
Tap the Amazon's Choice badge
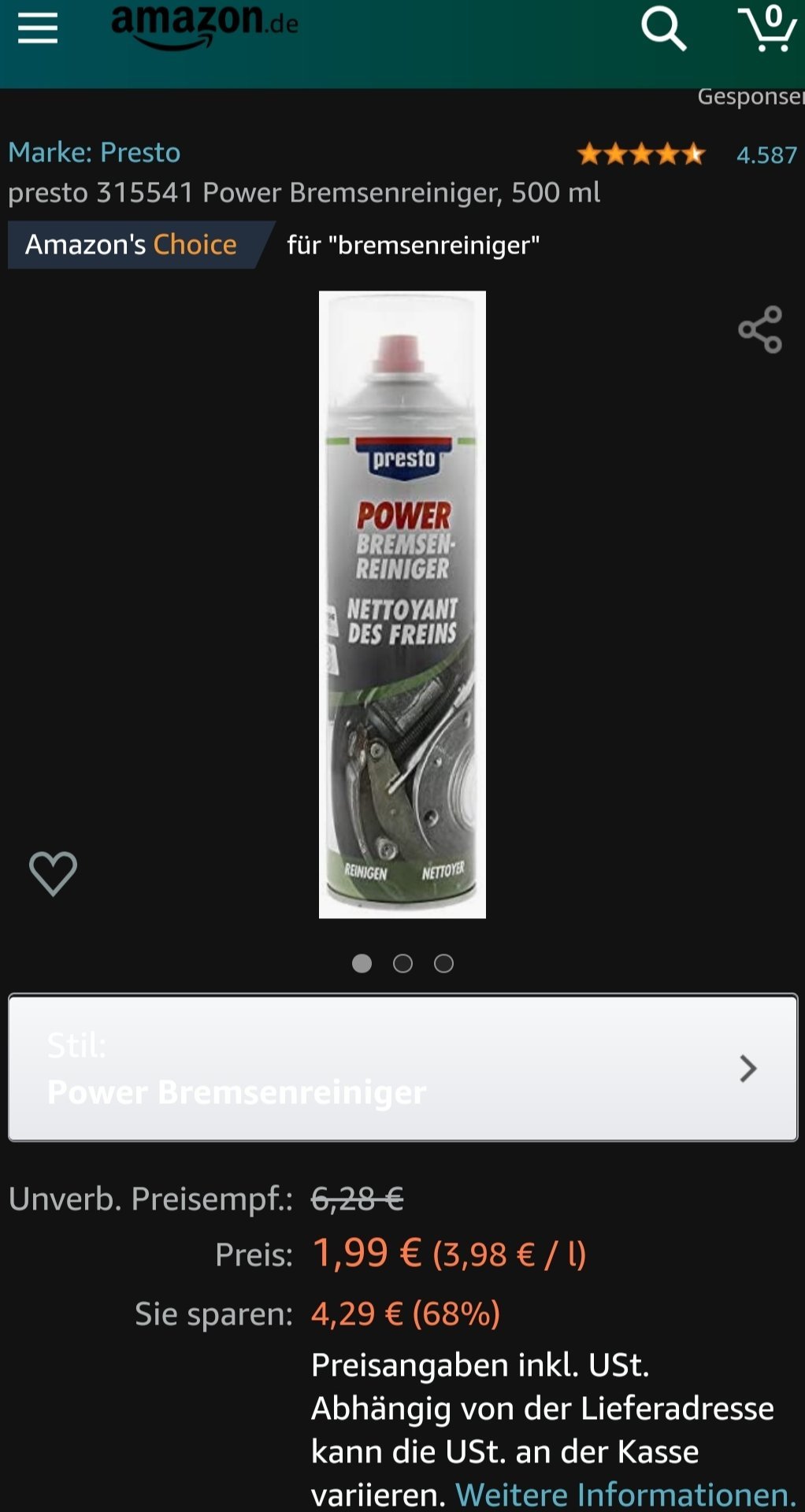(x=132, y=245)
